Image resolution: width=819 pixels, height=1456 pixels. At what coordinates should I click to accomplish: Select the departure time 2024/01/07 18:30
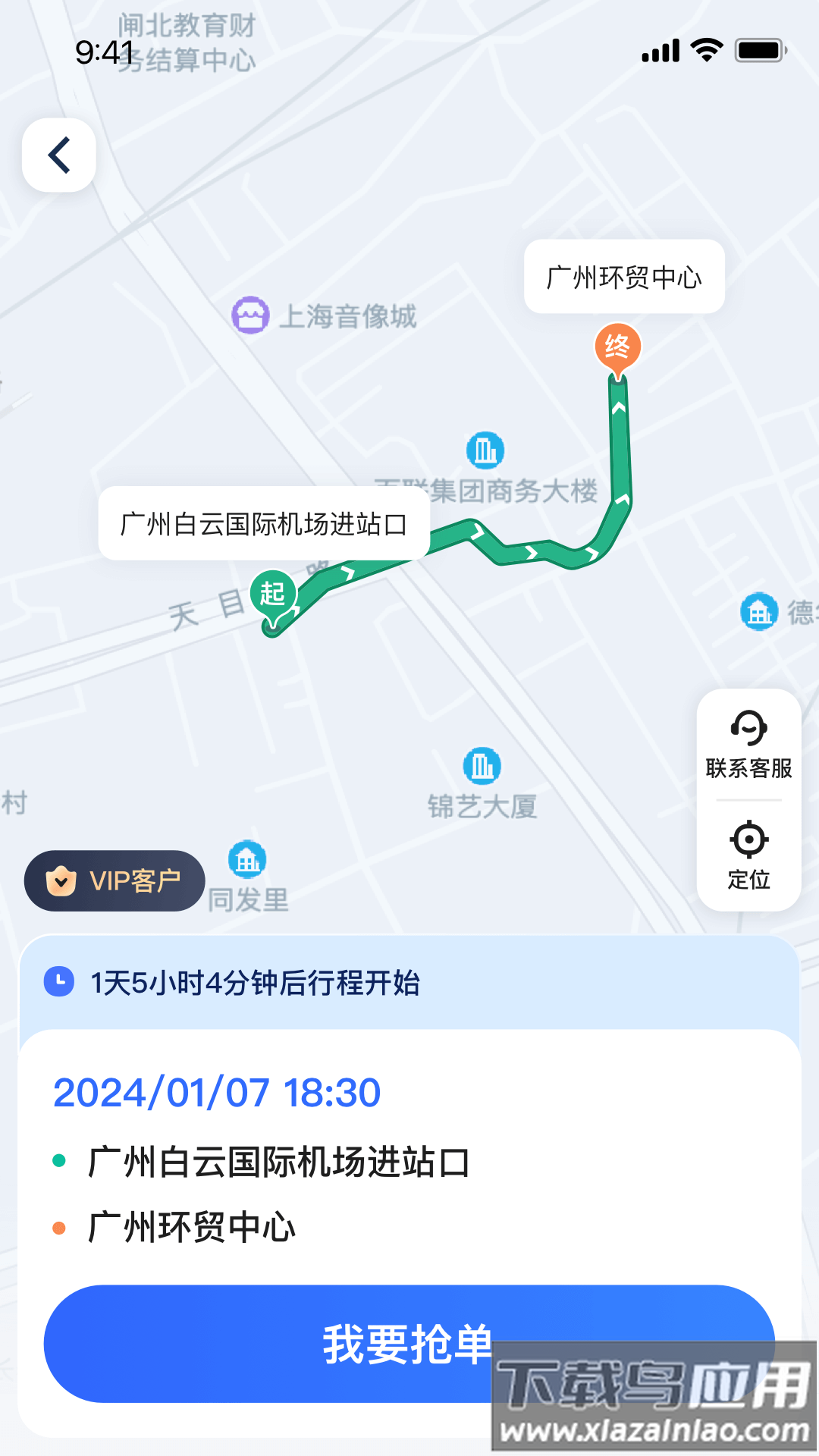coord(218,1092)
